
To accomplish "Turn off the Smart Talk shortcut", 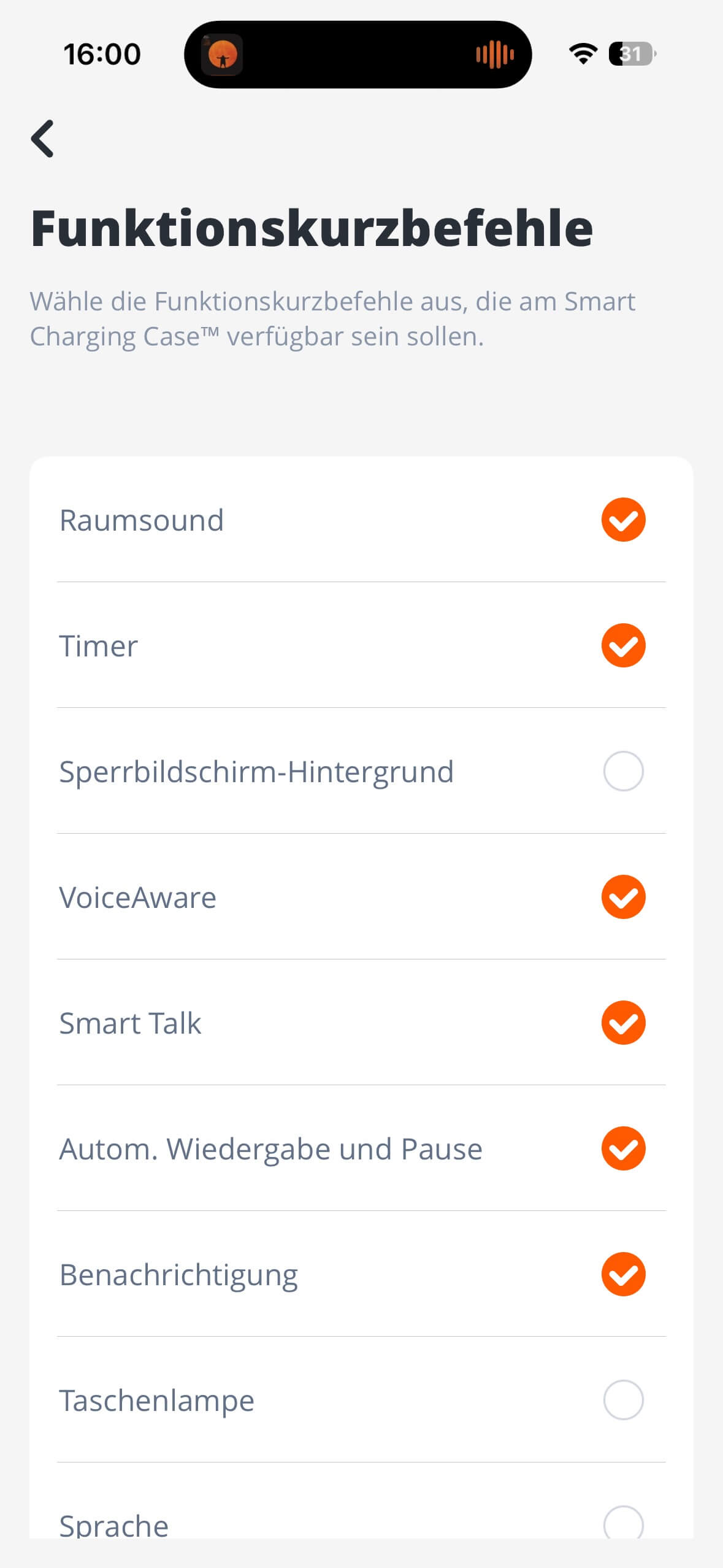I will tap(623, 1023).
